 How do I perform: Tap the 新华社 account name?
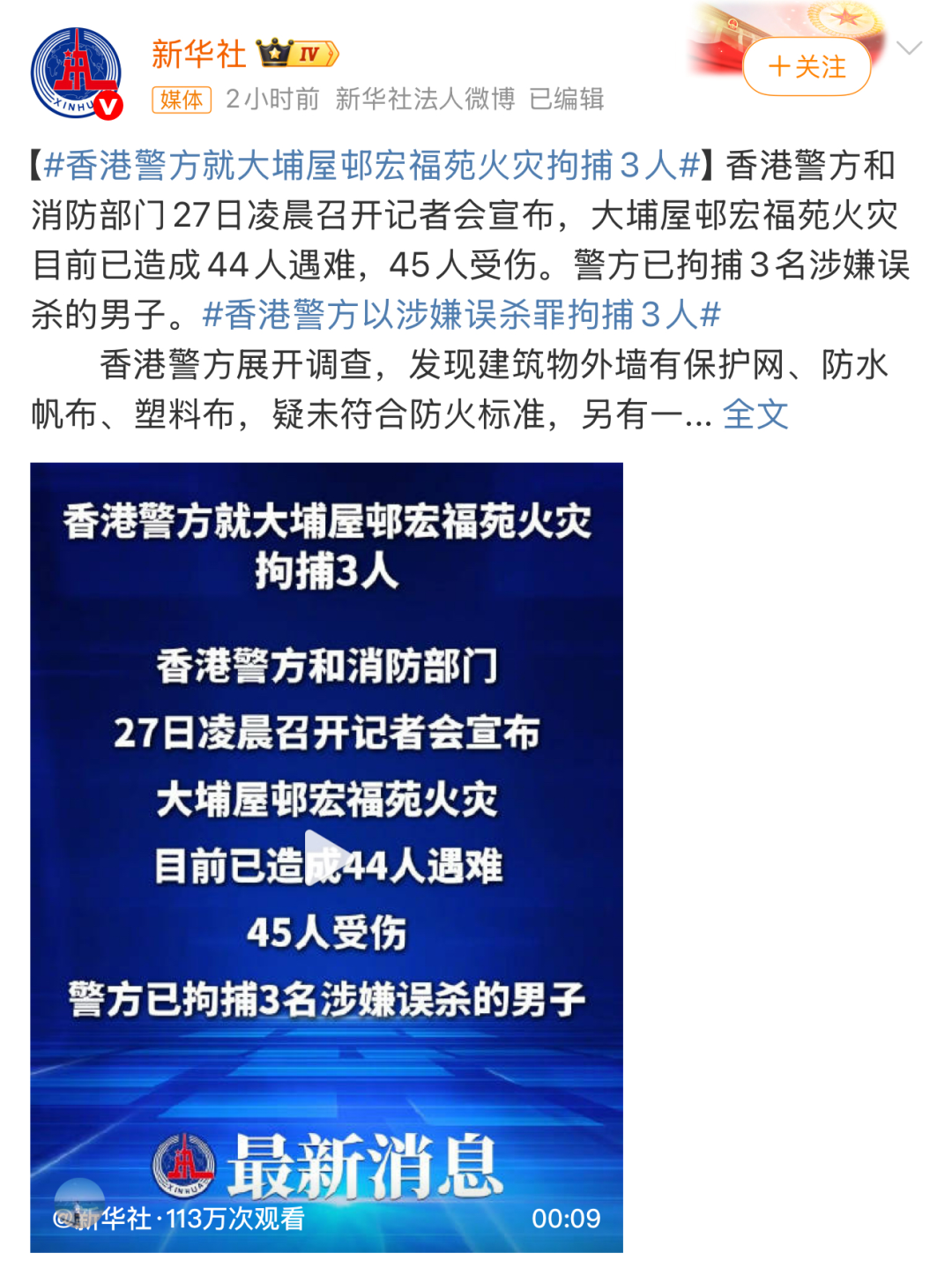(x=198, y=54)
